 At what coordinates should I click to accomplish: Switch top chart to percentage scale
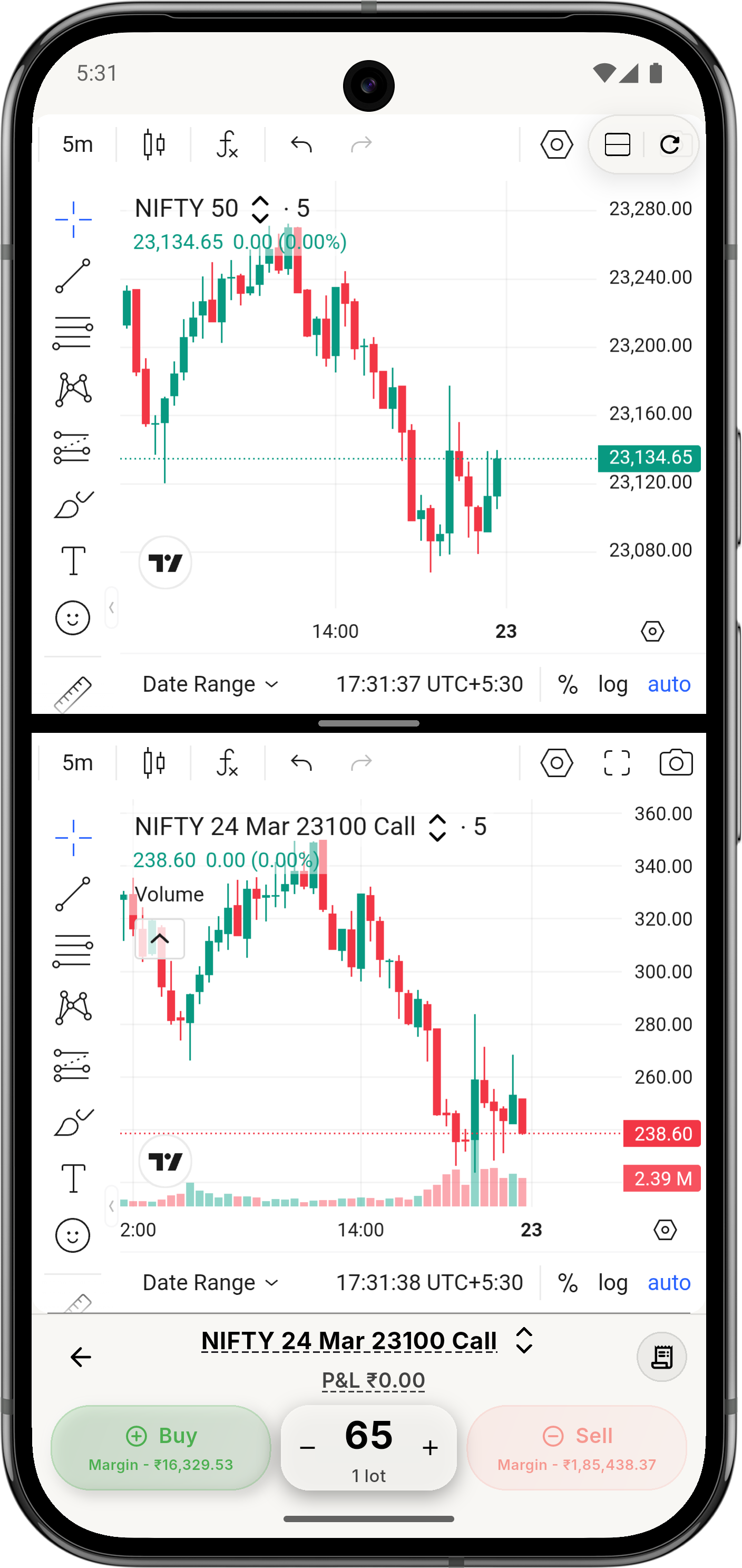click(567, 684)
